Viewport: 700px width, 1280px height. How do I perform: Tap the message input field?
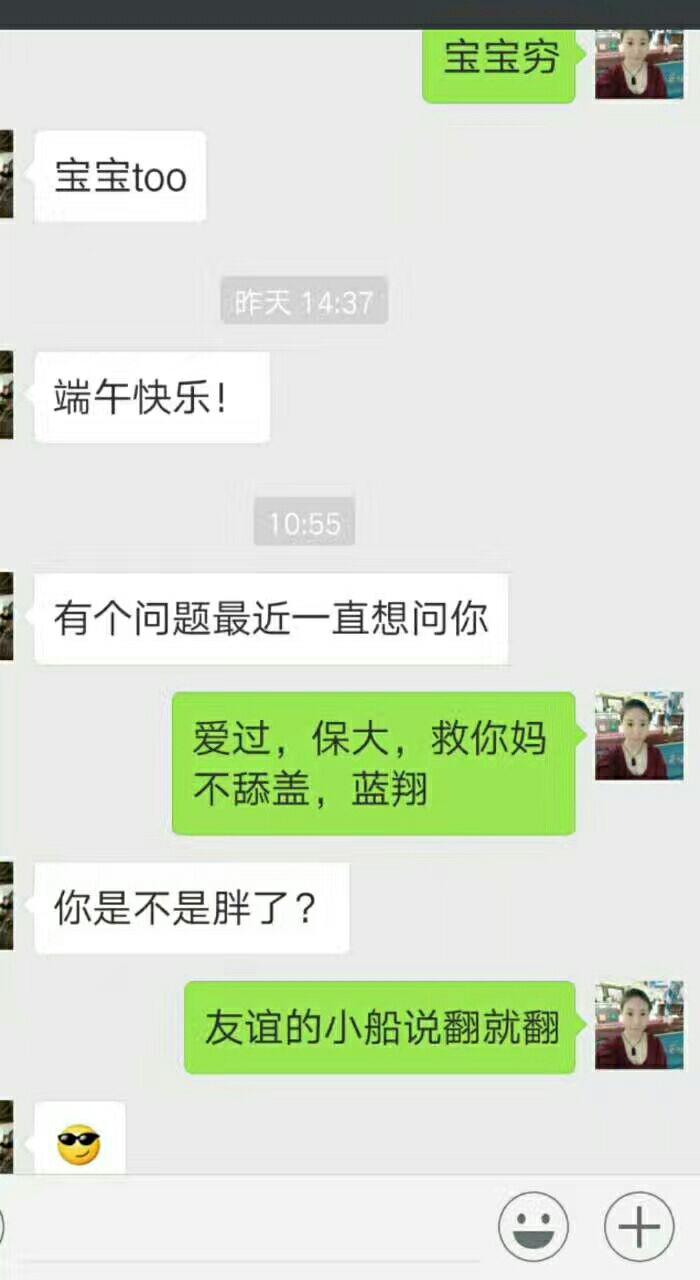[240, 1227]
